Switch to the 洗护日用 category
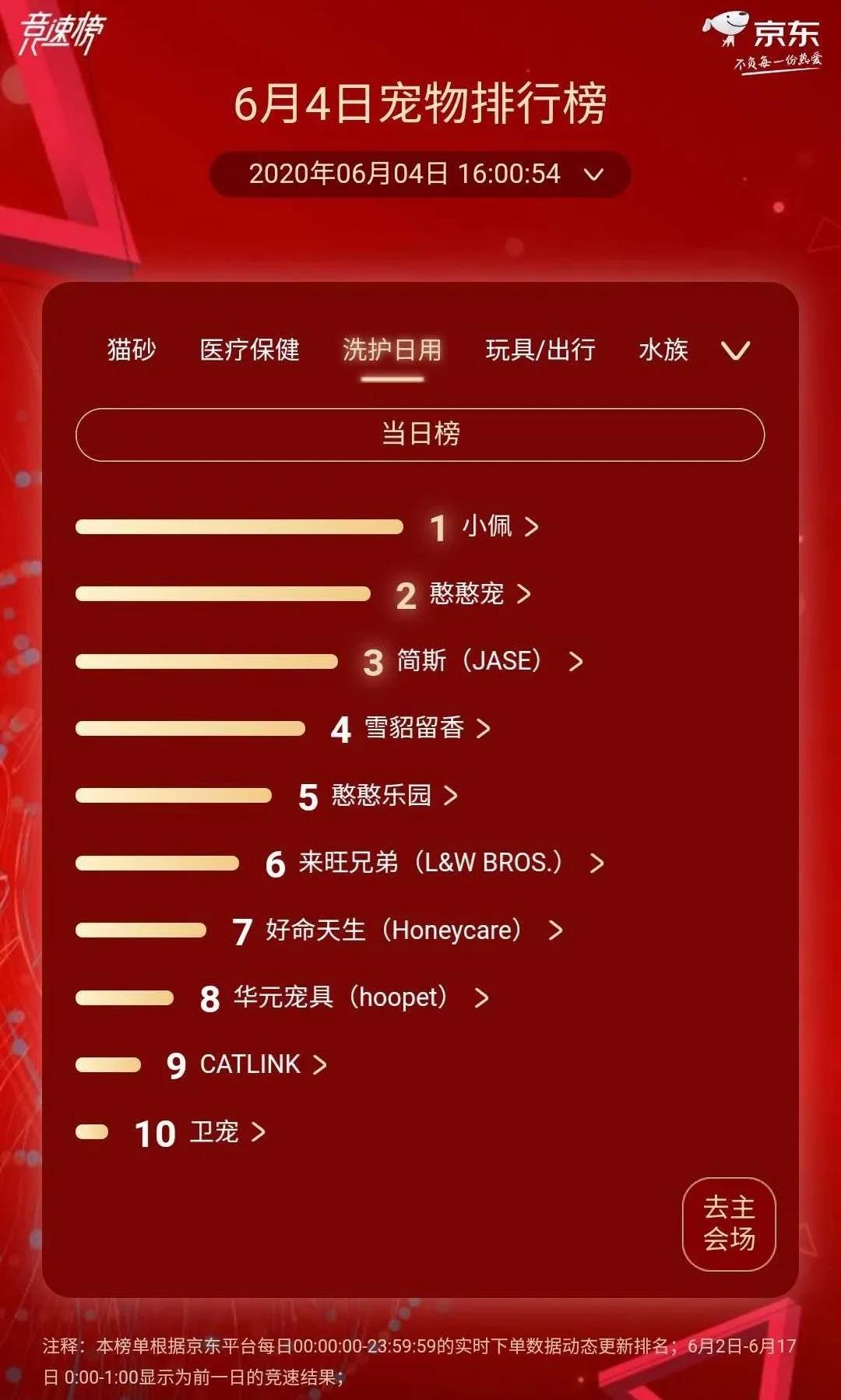This screenshot has width=841, height=1400. [394, 351]
